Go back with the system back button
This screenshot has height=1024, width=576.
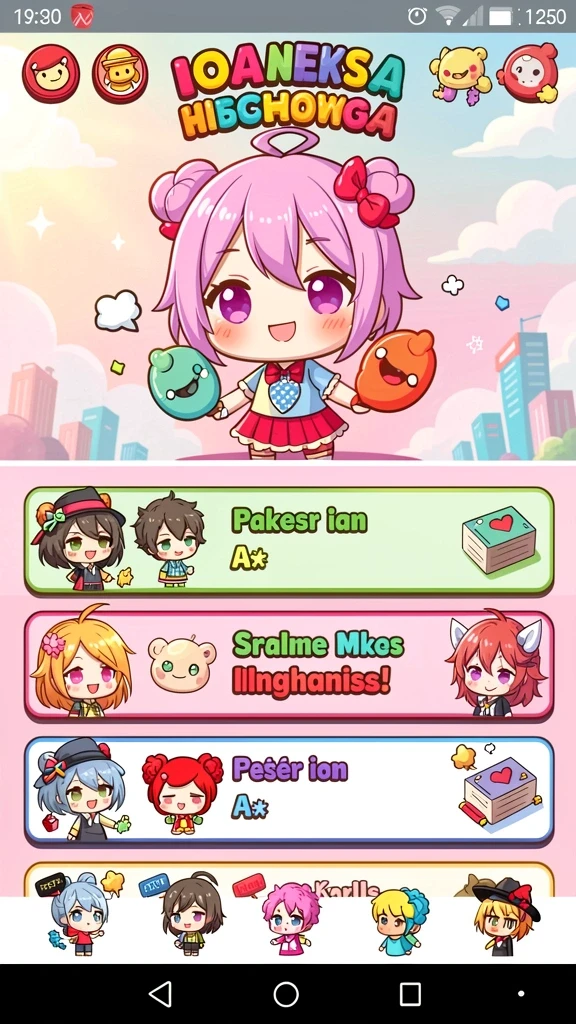[160, 993]
